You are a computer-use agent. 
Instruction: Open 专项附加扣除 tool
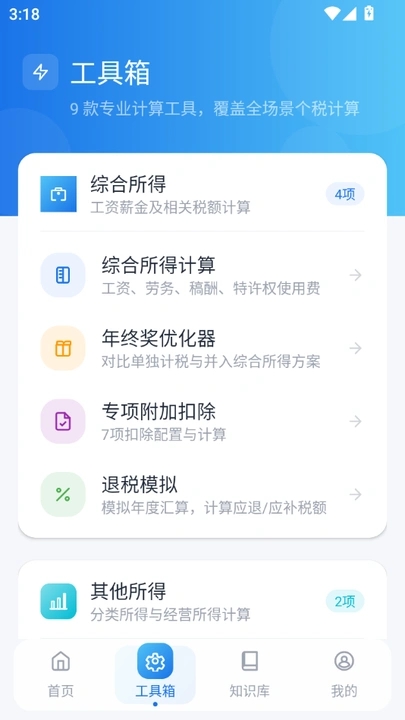click(202, 421)
